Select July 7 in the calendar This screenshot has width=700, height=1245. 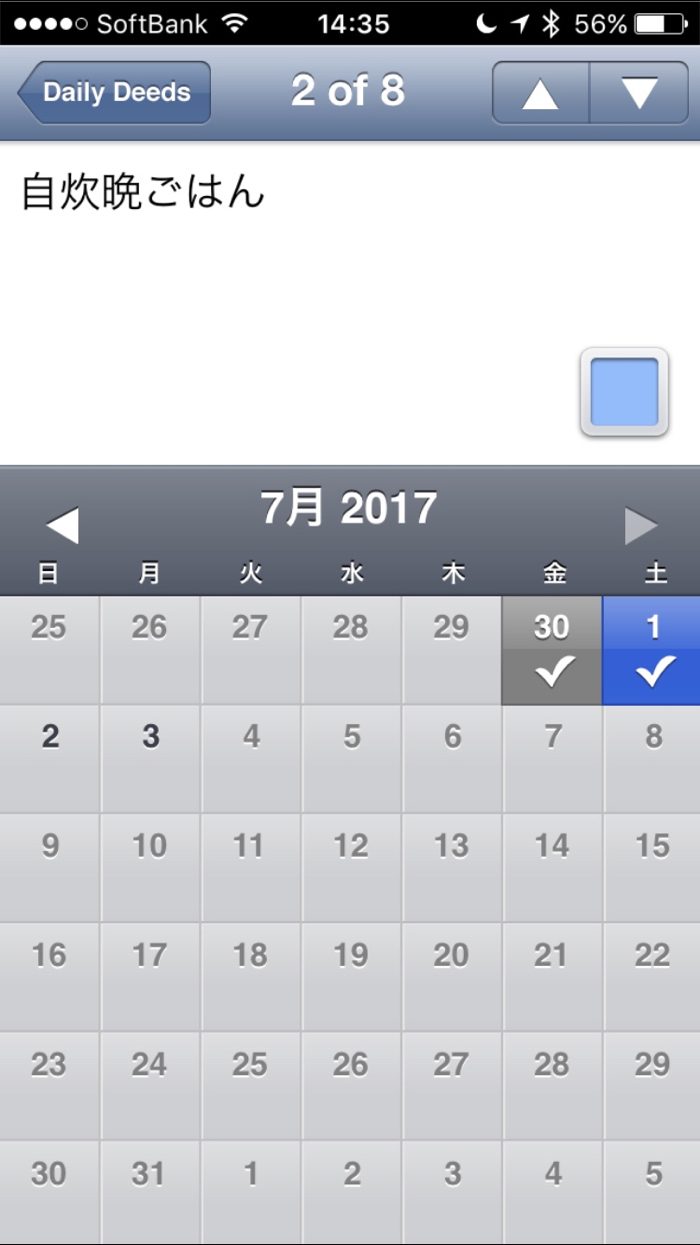552,758
